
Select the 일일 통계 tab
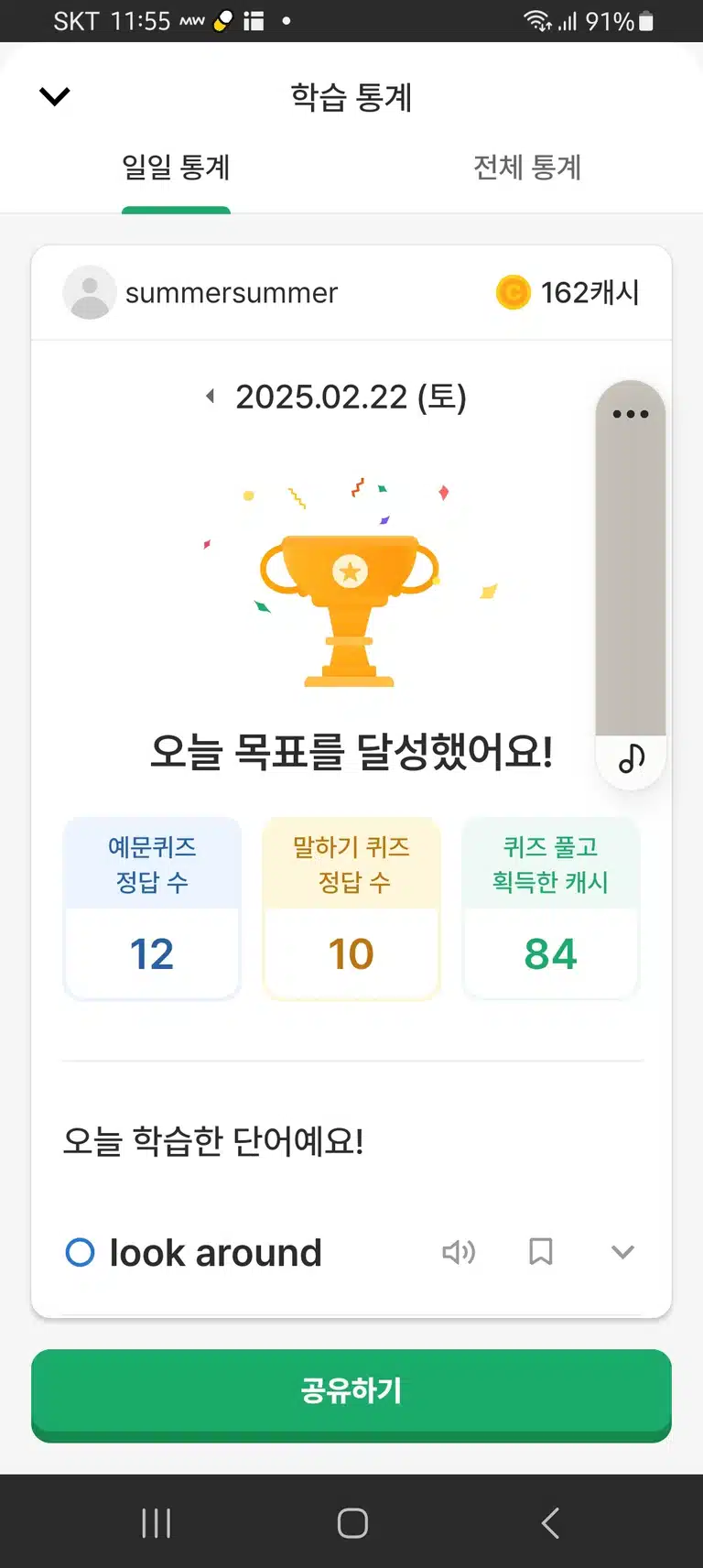tap(176, 169)
